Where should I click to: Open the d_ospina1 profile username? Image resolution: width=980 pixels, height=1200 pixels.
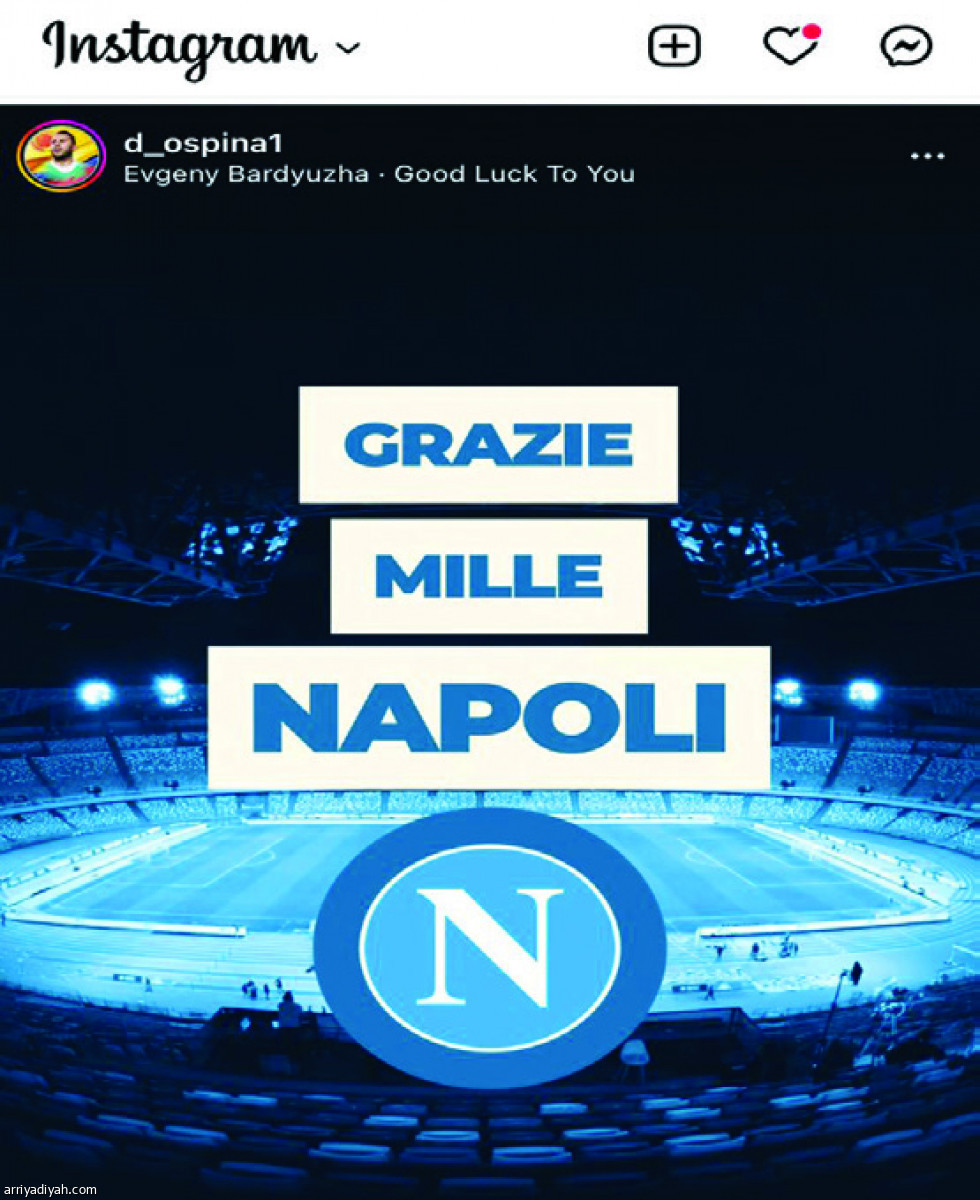[x=203, y=144]
